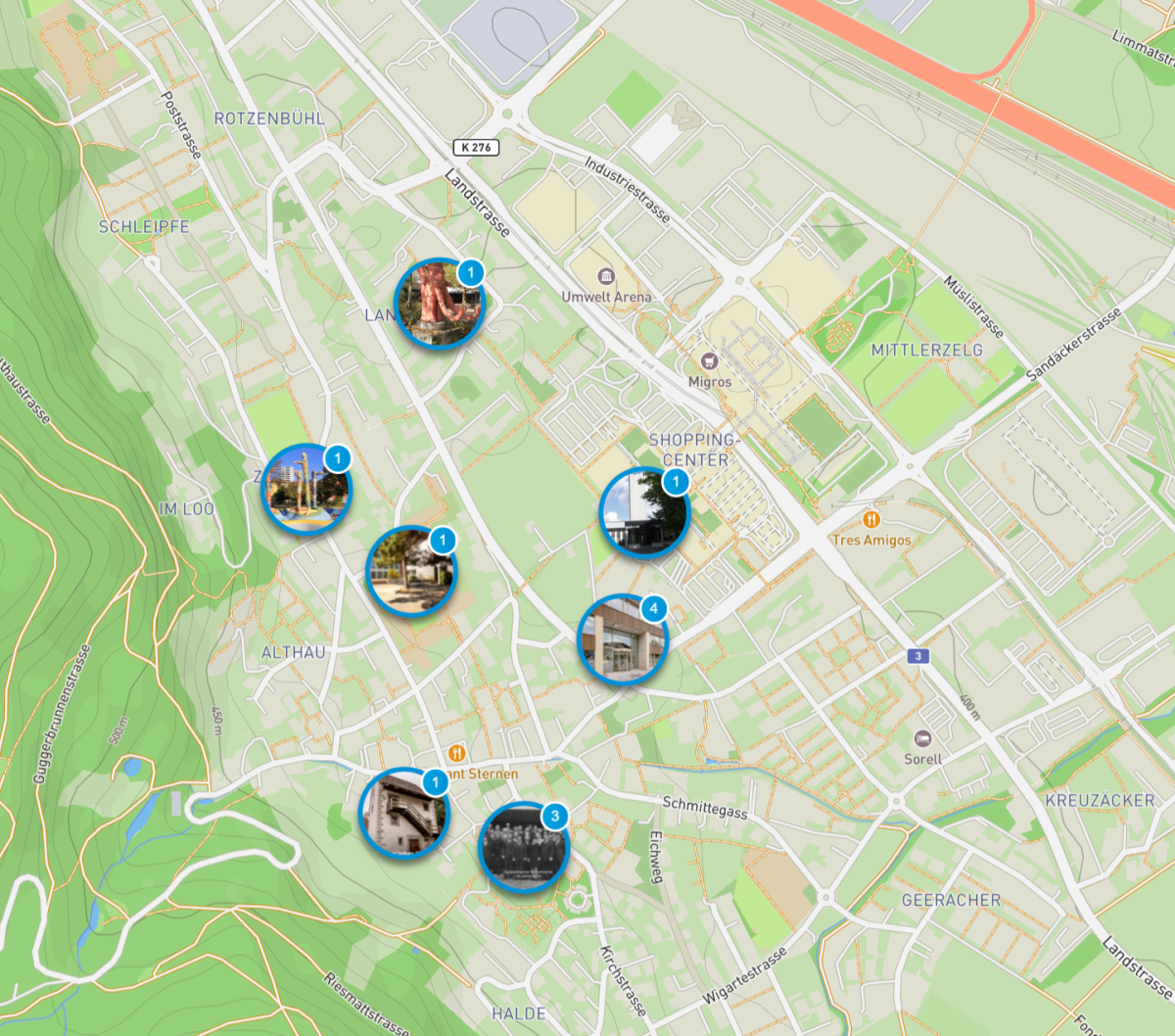Select the Sorell hotel marker
1175x1036 pixels.
tap(921, 739)
